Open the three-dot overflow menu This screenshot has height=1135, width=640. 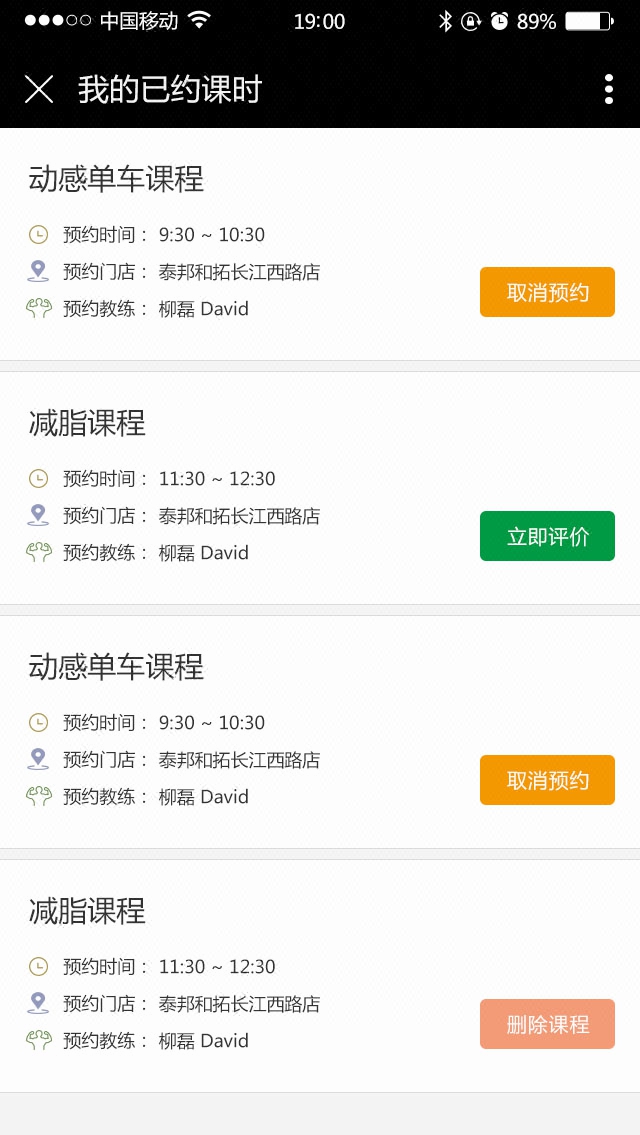tap(608, 90)
